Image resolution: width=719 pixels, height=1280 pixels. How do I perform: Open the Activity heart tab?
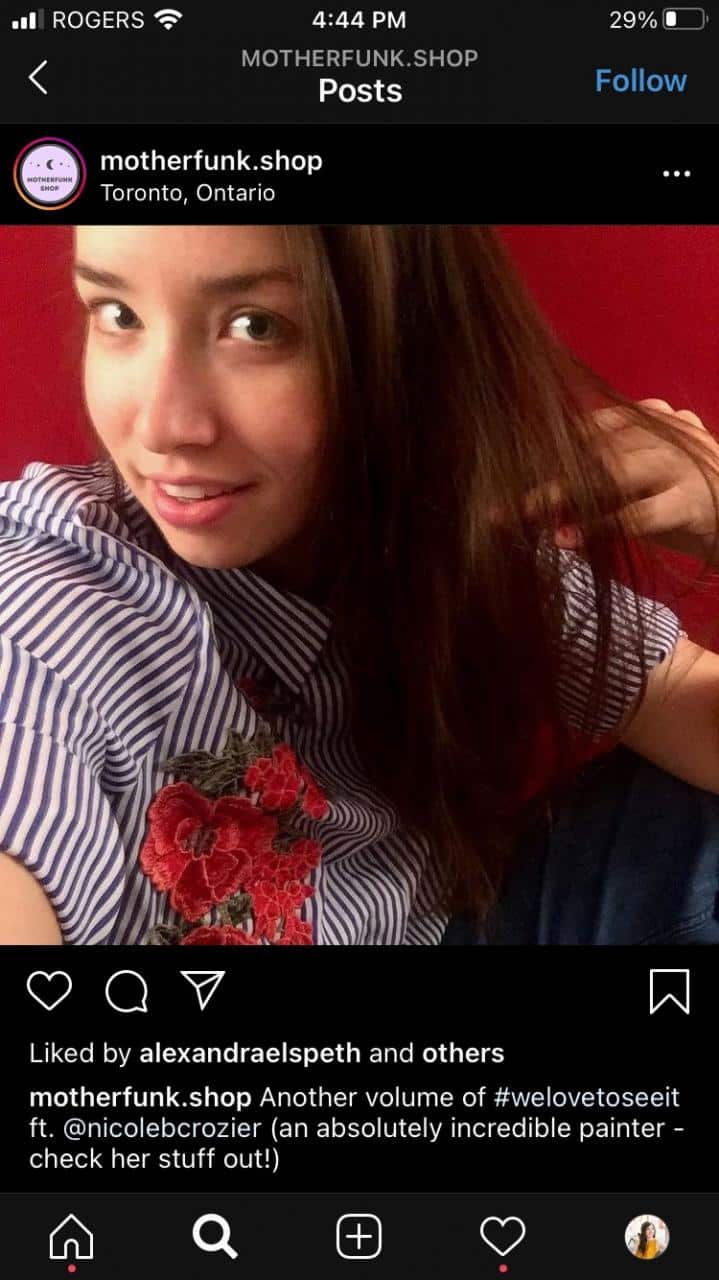pos(502,1238)
